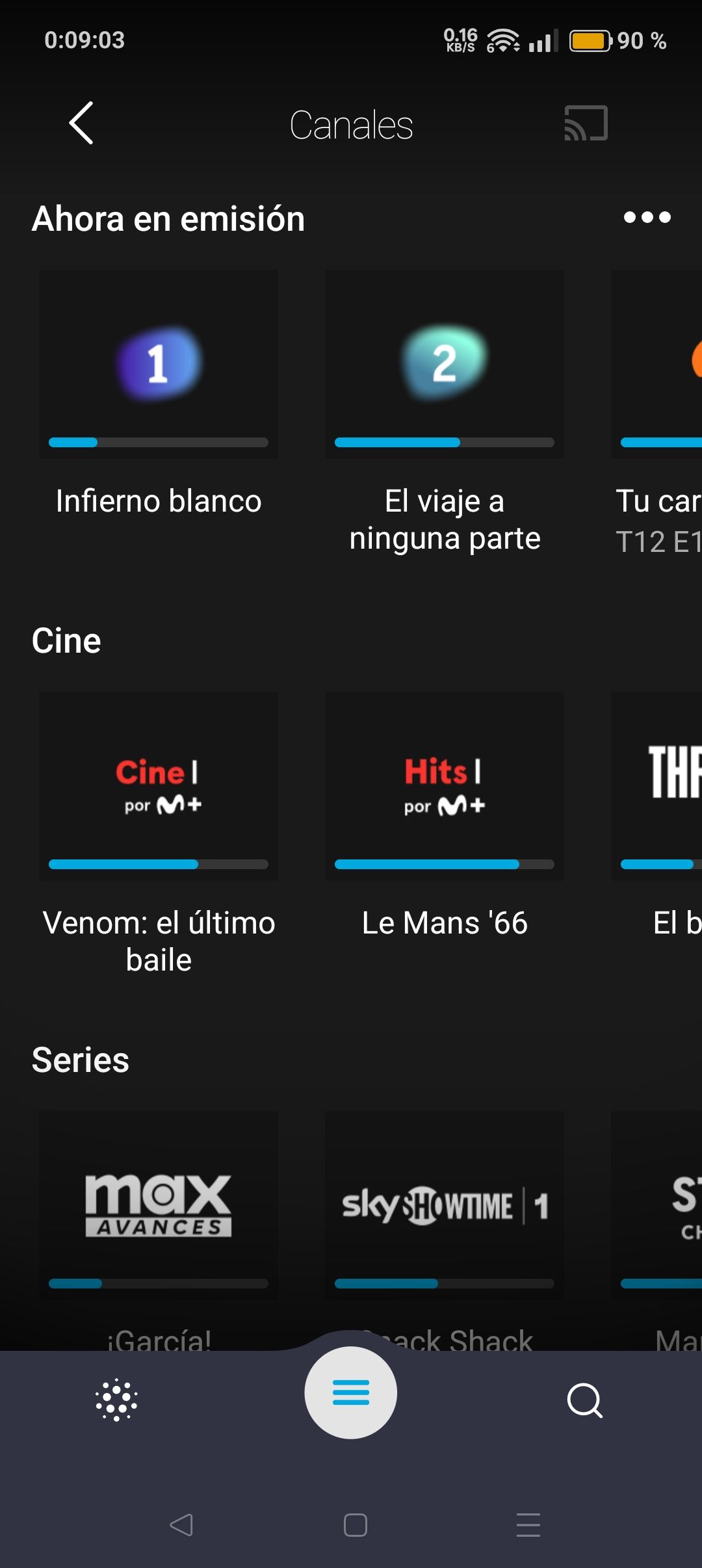Watch Venom: el último baile on Cine por M+

(159, 786)
